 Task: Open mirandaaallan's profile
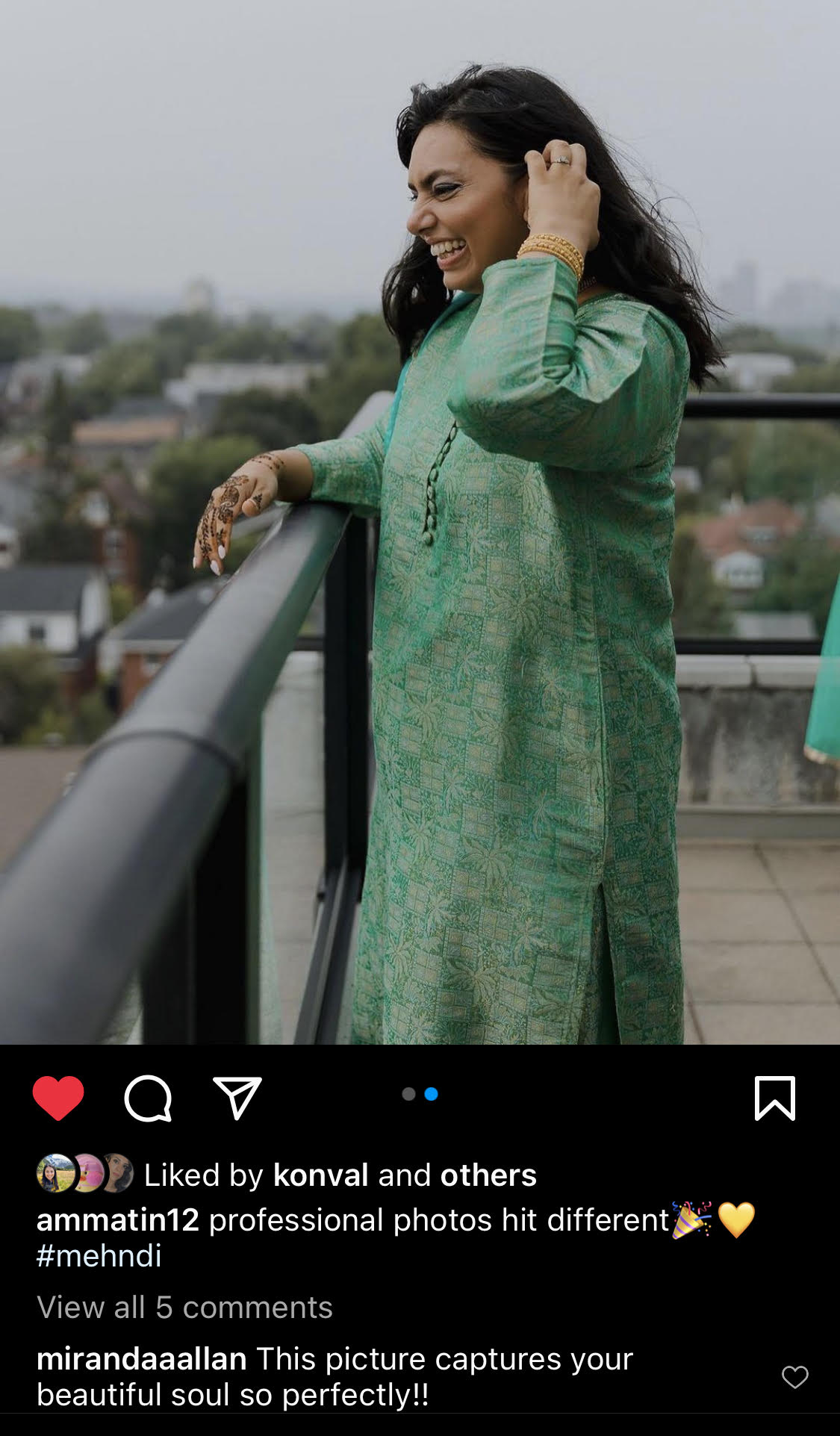(141, 1359)
